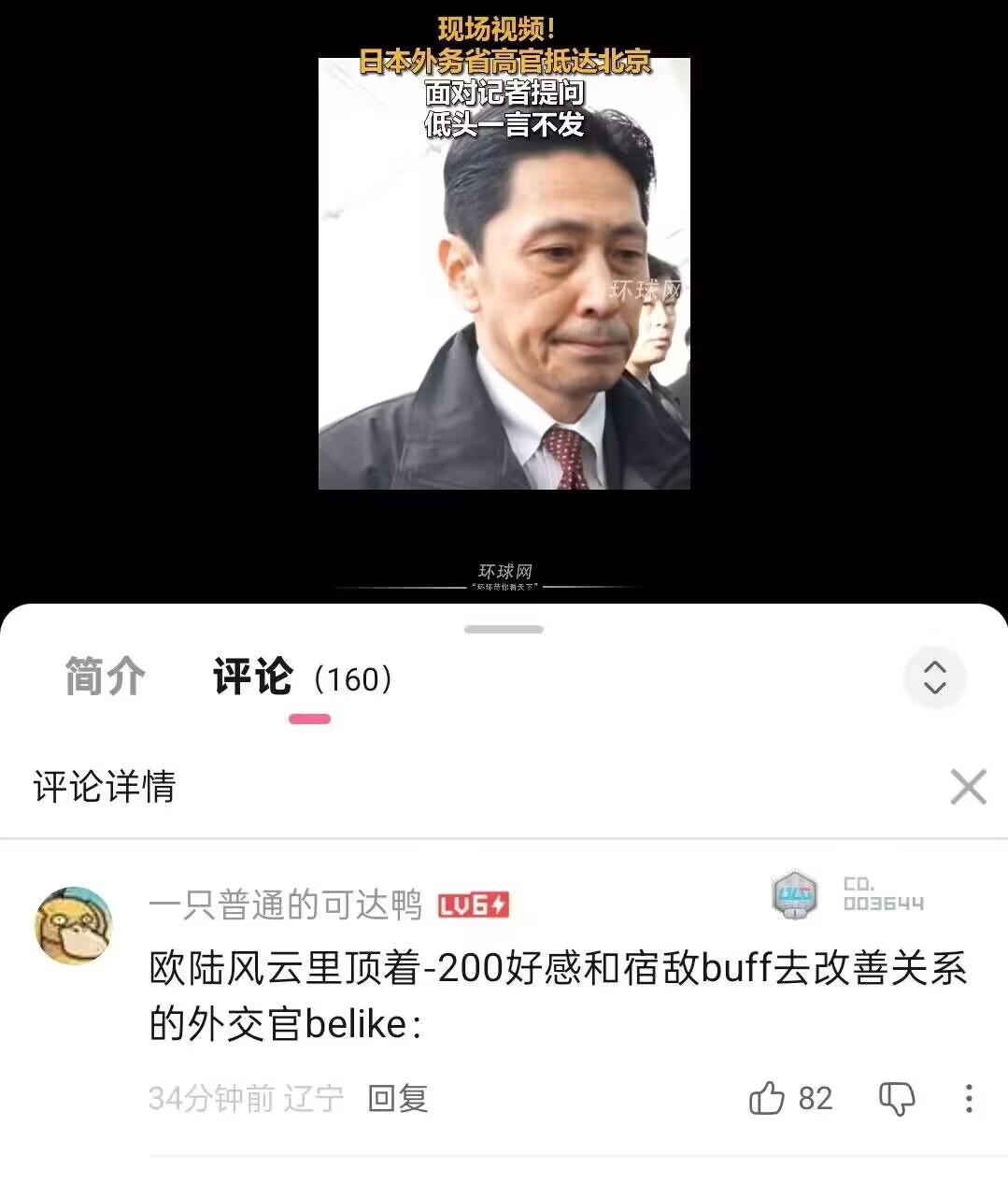Dislike the comment from 一只普通的可达鸭
The width and height of the screenshot is (1008, 1183).
tap(897, 1098)
